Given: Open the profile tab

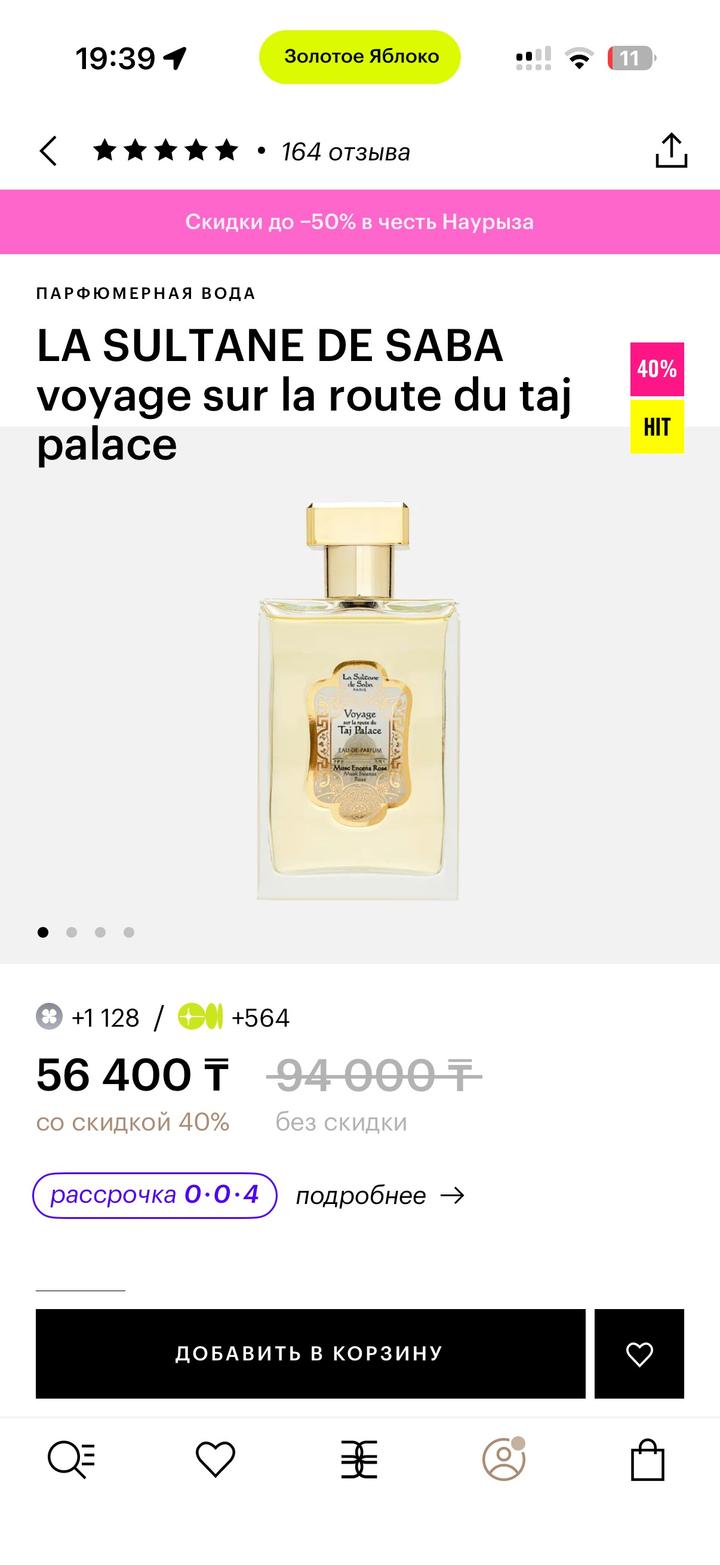Looking at the screenshot, I should [504, 1460].
